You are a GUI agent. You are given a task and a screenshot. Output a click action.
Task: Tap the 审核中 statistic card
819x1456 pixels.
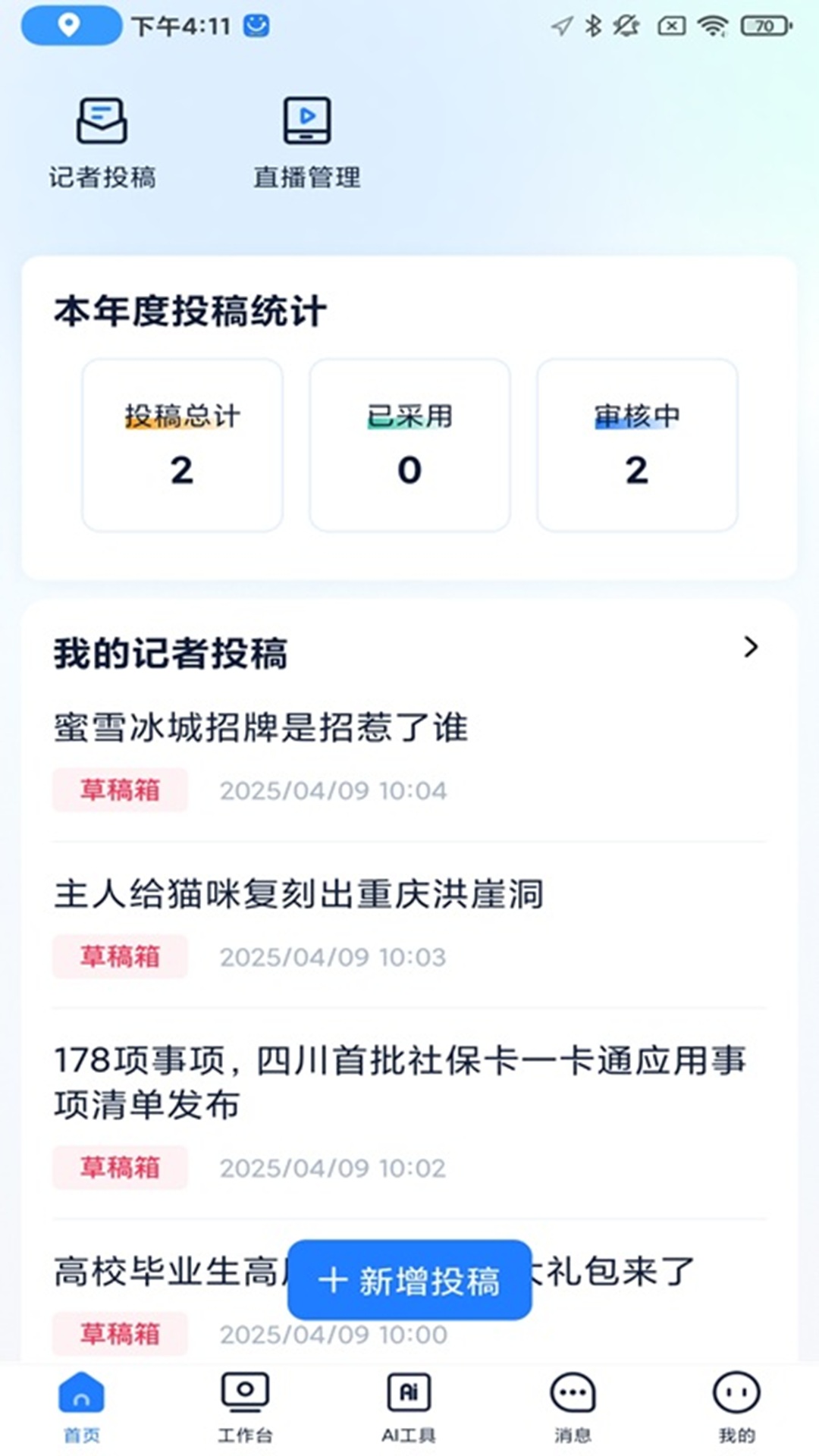pos(637,445)
